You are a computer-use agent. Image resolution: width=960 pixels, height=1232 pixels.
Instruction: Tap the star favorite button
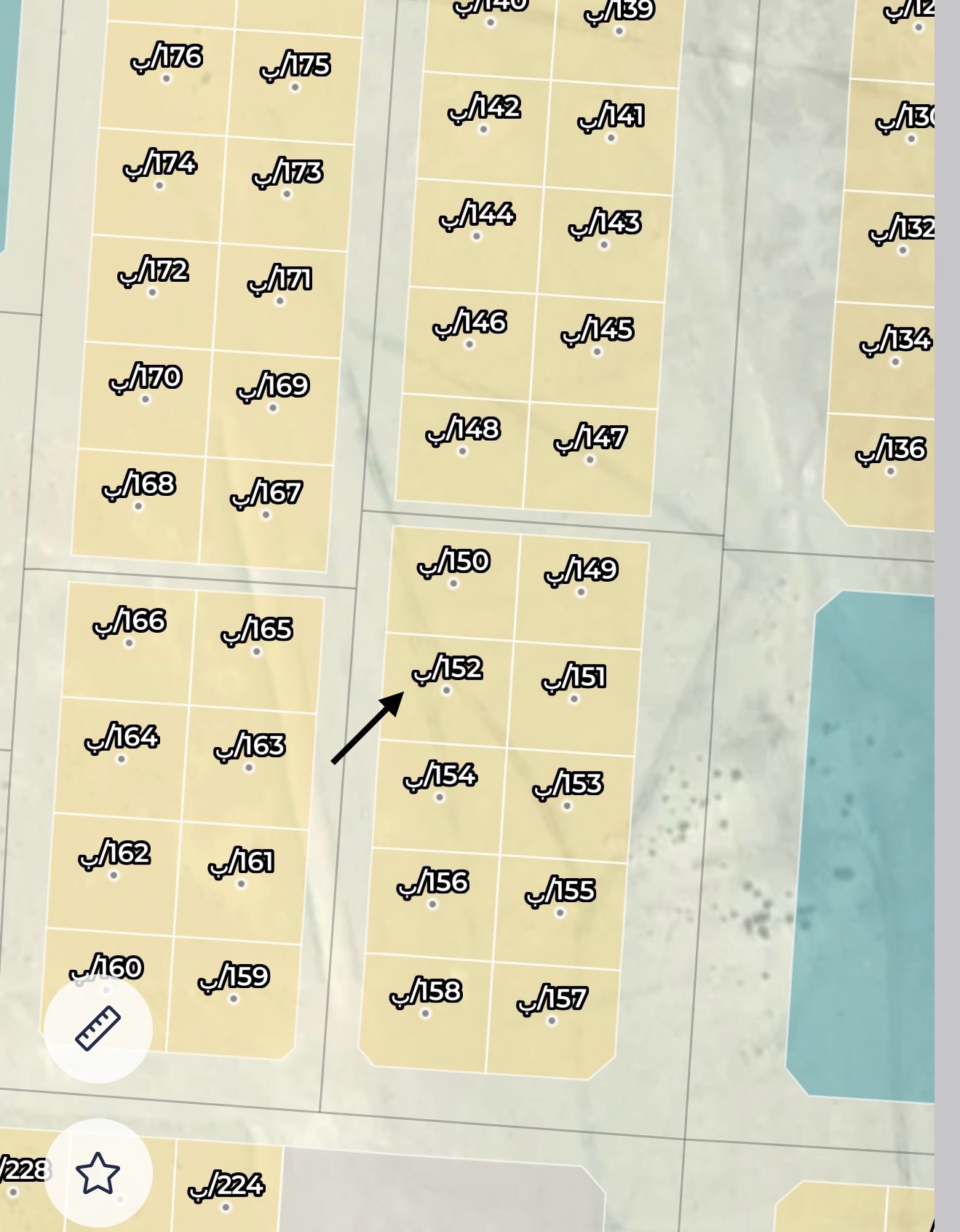pyautogui.click(x=98, y=1173)
